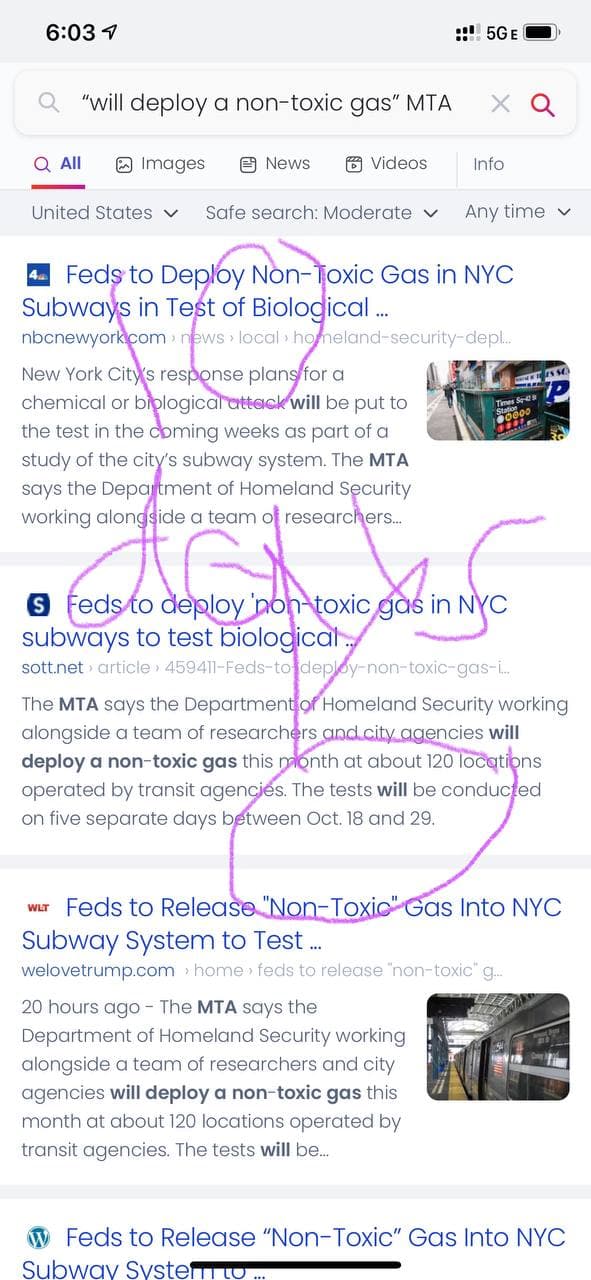
Task: Switch to the News tab
Action: click(275, 163)
